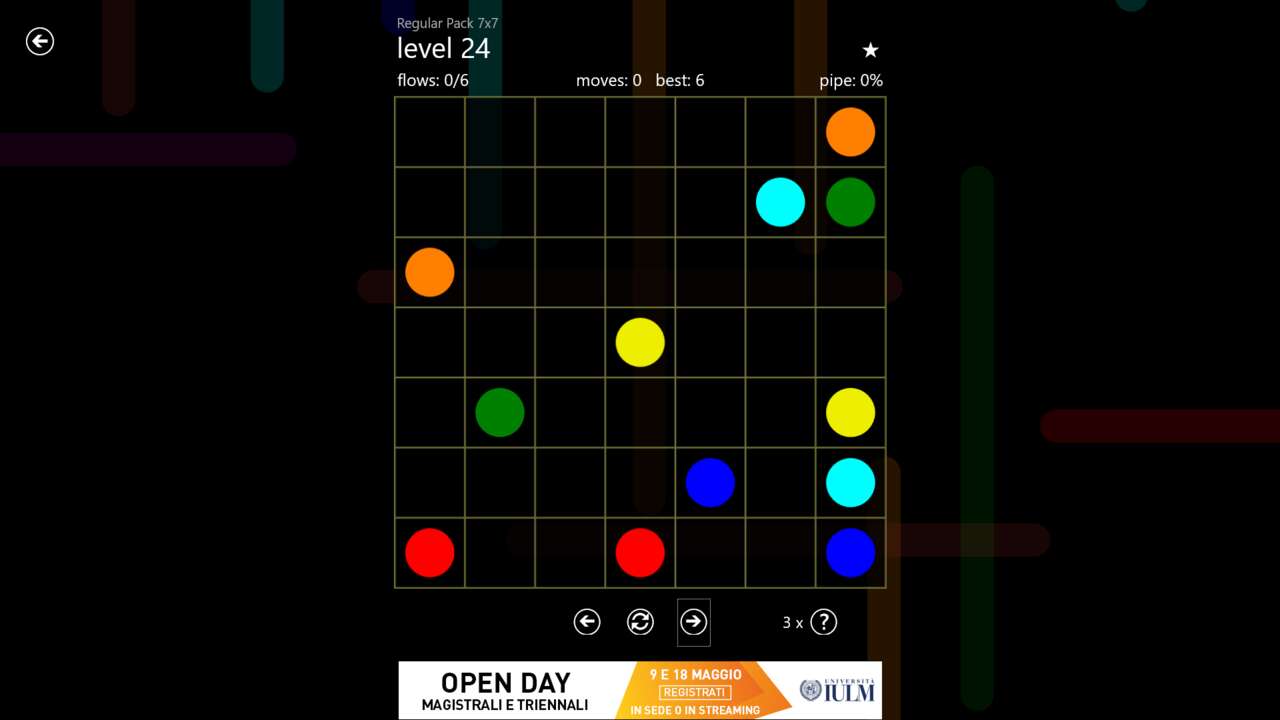Open the IULM Open Day ad banner
Screen dimensions: 1280x720
click(x=640, y=690)
